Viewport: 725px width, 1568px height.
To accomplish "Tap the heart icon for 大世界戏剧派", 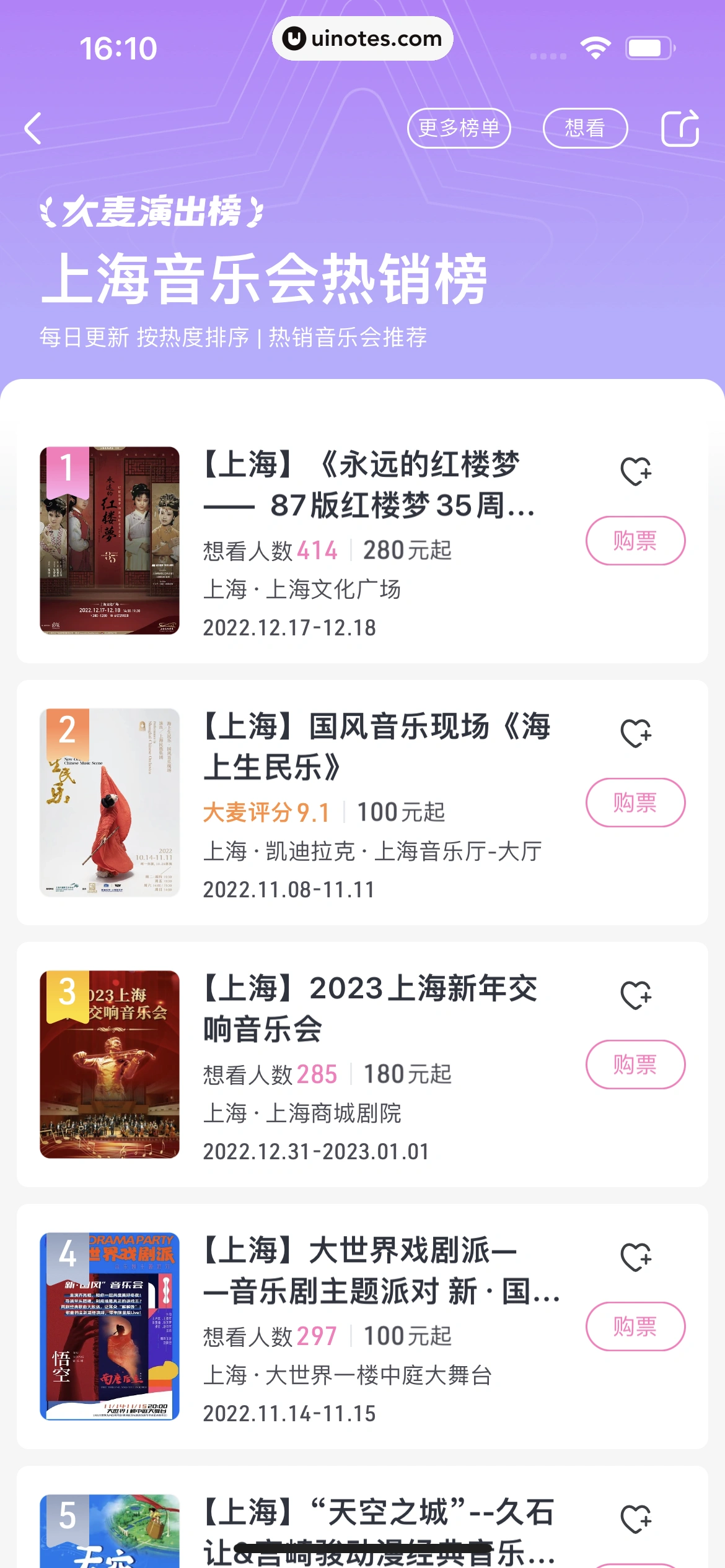I will 636,1257.
